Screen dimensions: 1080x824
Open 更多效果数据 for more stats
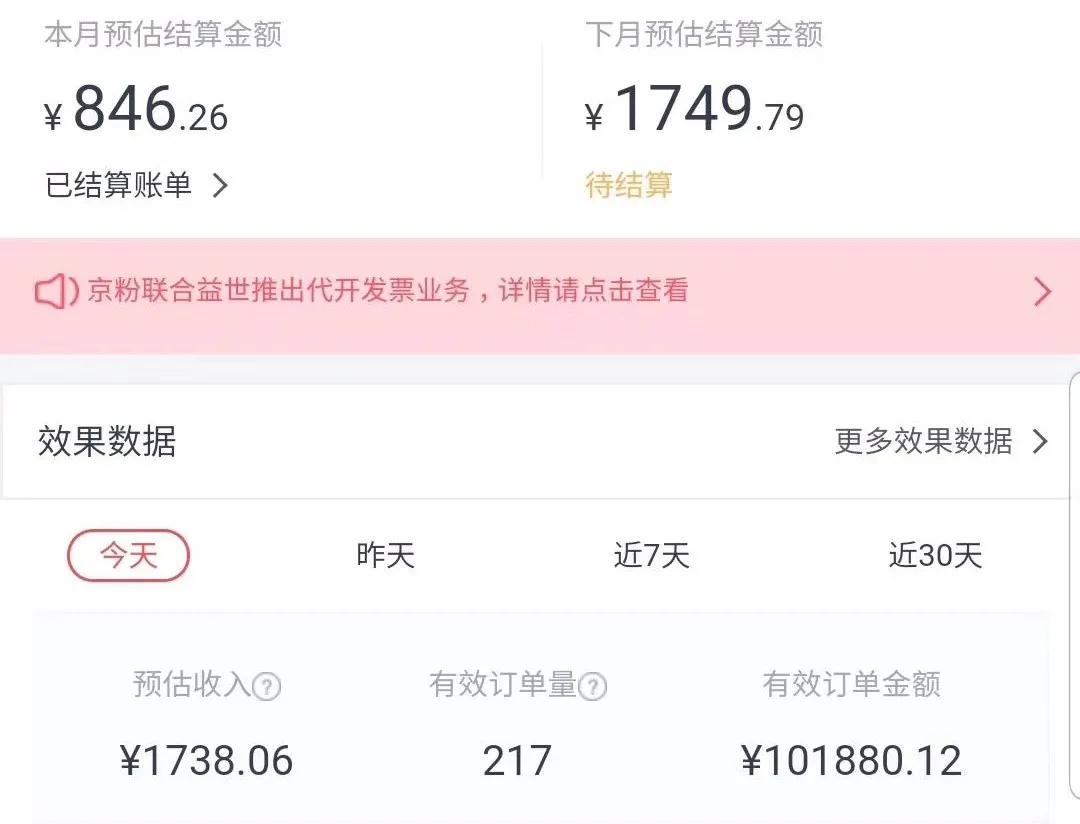[940, 441]
